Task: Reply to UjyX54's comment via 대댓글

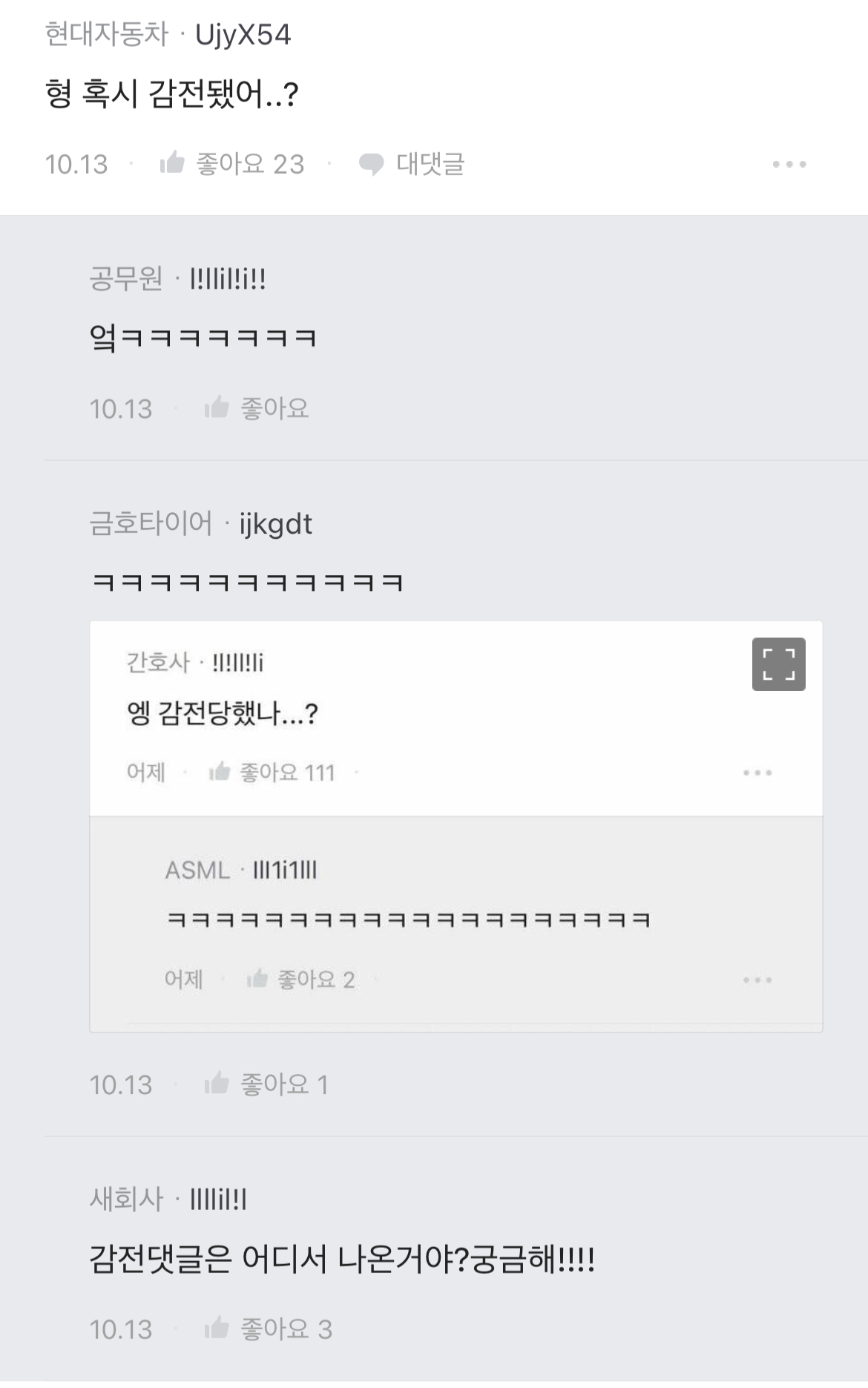Action: tap(412, 163)
